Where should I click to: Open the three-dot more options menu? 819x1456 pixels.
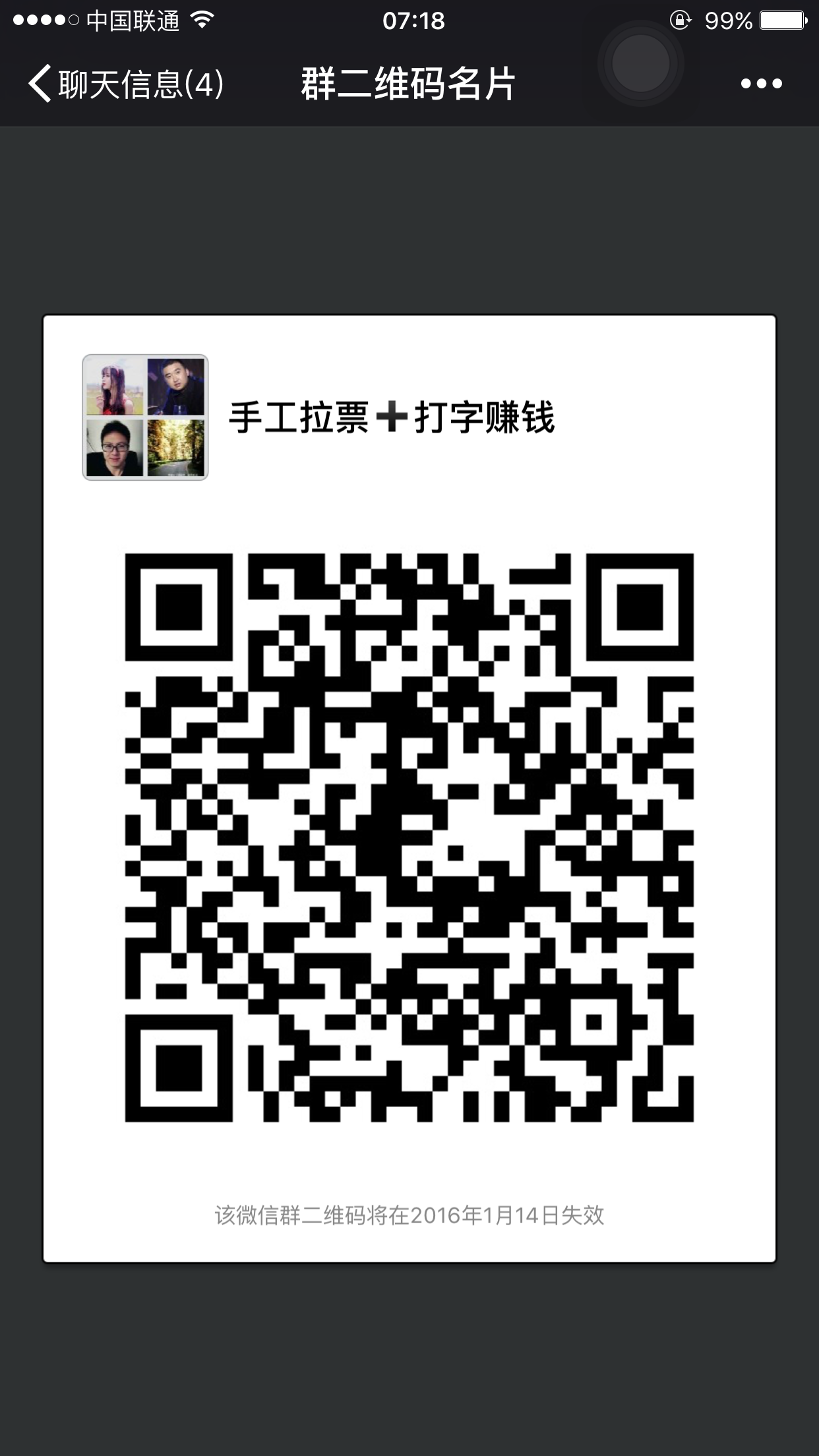[761, 84]
